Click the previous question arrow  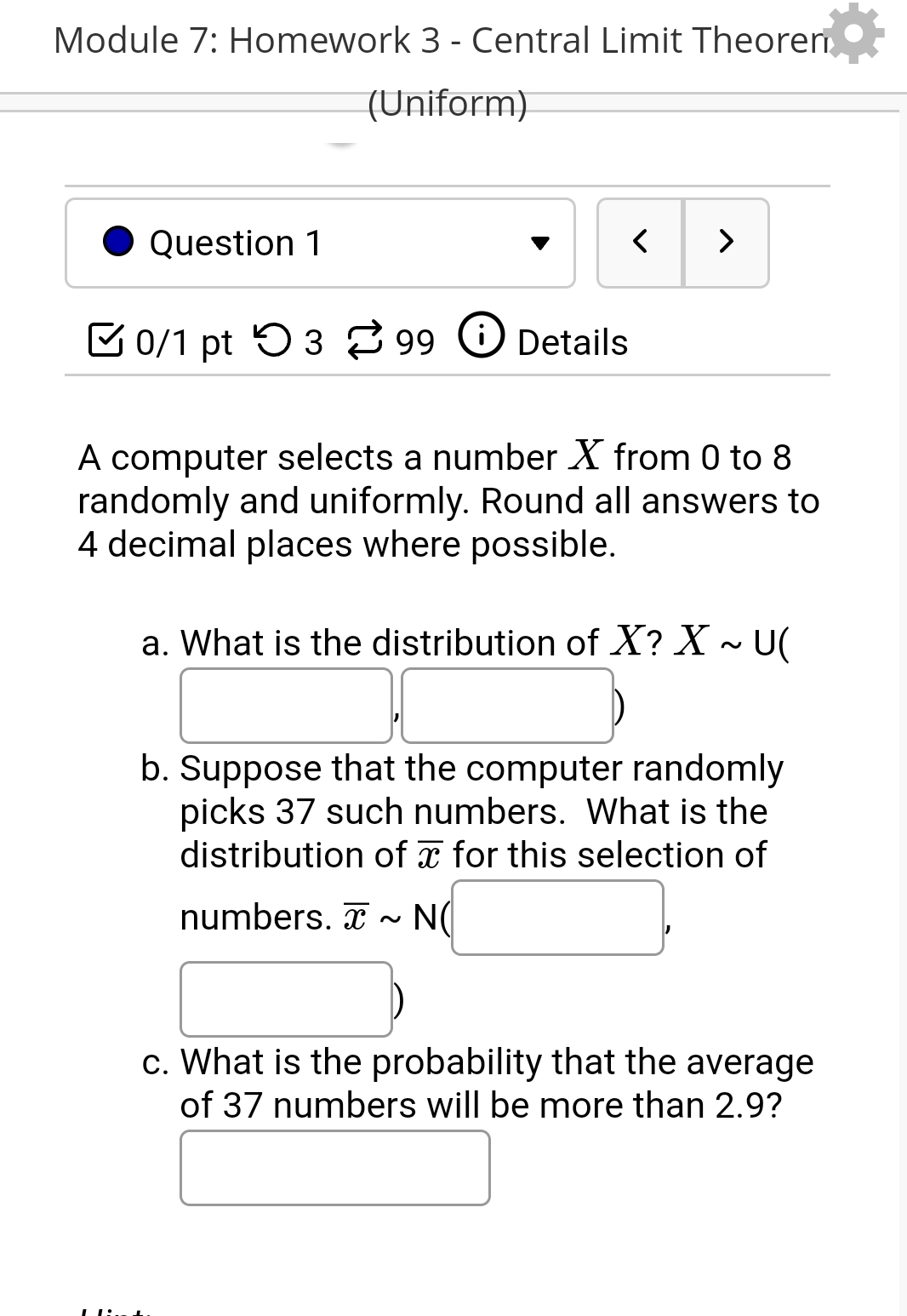click(x=641, y=243)
